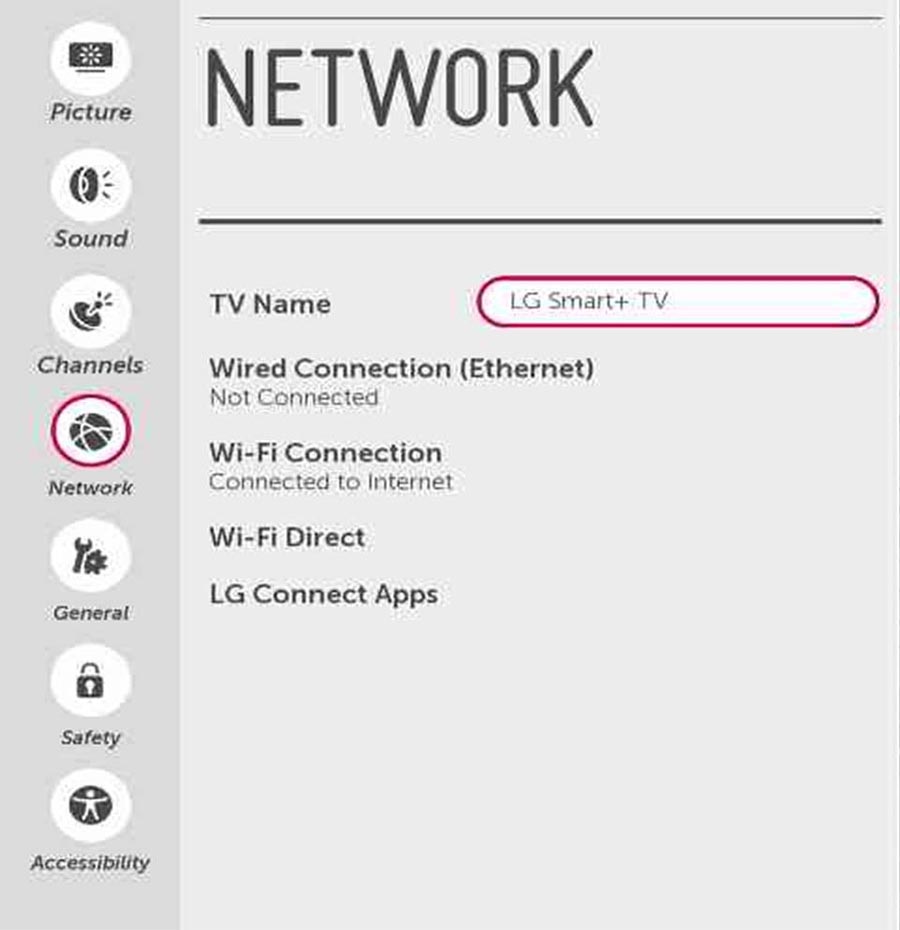The height and width of the screenshot is (930, 900).
Task: Open General settings
Action: [x=91, y=558]
